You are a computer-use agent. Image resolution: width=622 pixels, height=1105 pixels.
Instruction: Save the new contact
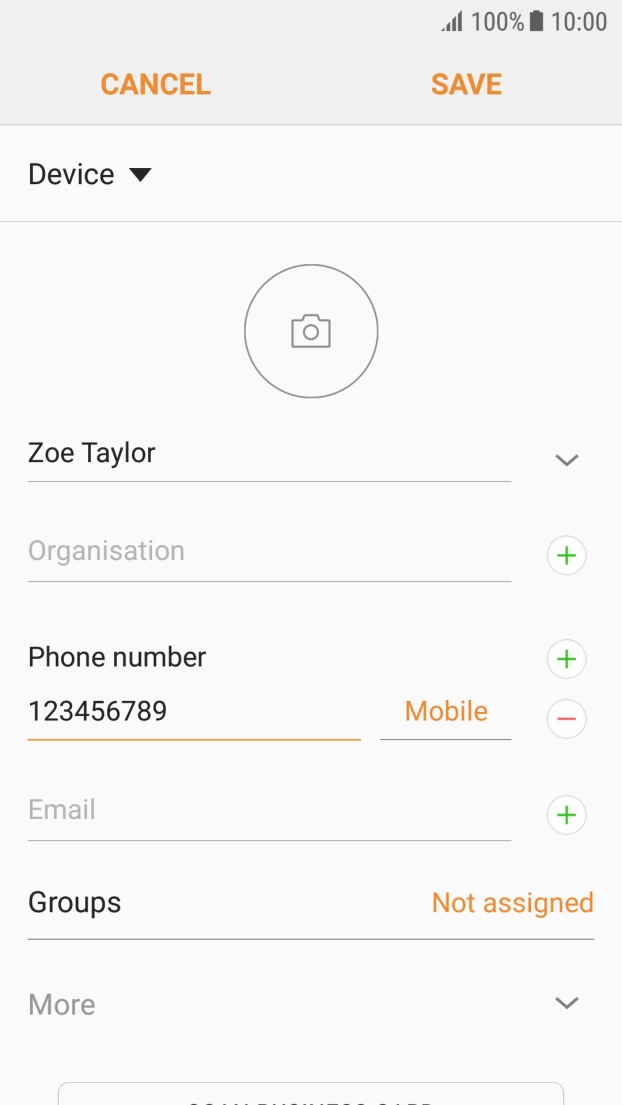[x=466, y=85]
